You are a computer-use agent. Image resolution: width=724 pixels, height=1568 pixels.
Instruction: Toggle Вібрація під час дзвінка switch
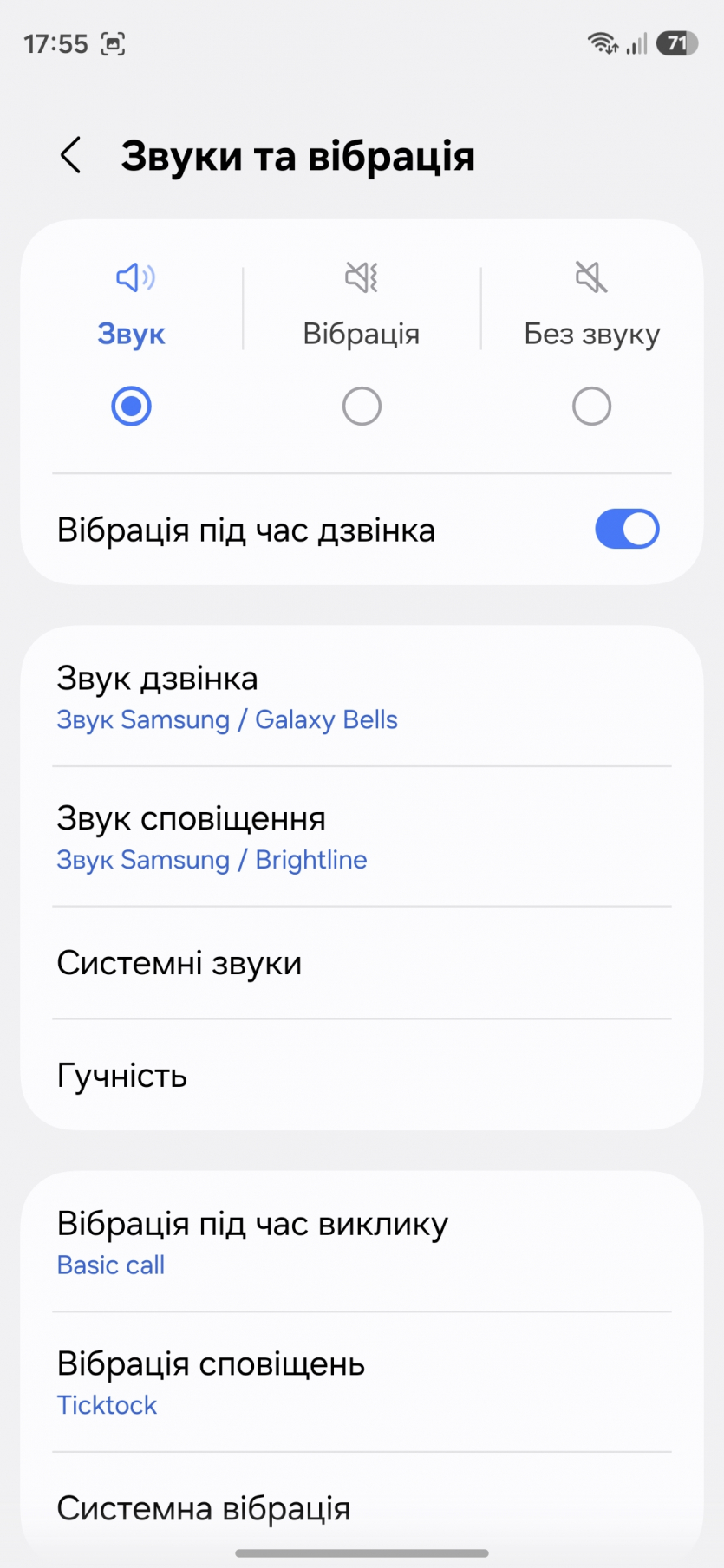(x=626, y=530)
